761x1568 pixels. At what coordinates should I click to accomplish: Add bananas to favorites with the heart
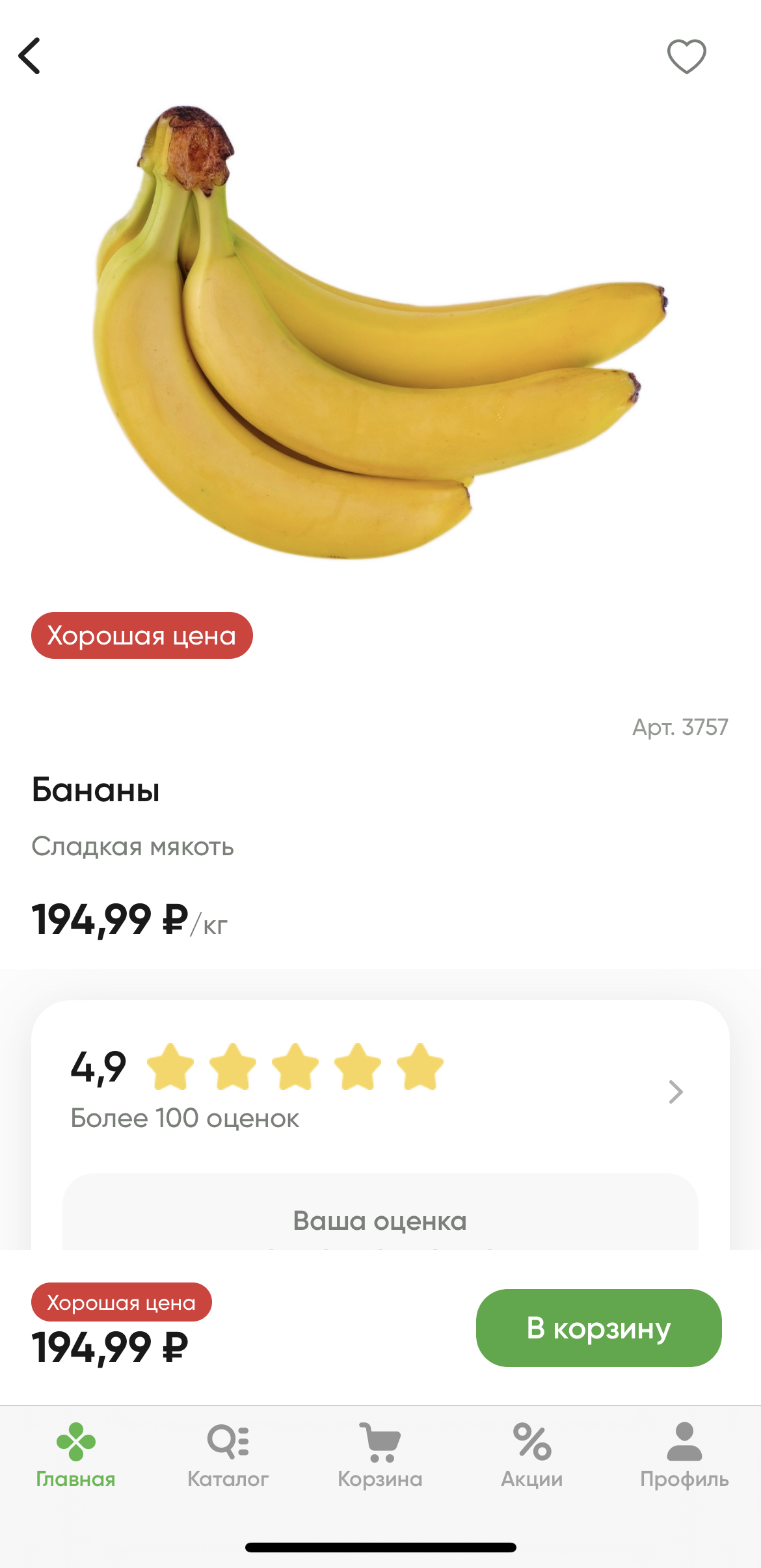pos(686,56)
